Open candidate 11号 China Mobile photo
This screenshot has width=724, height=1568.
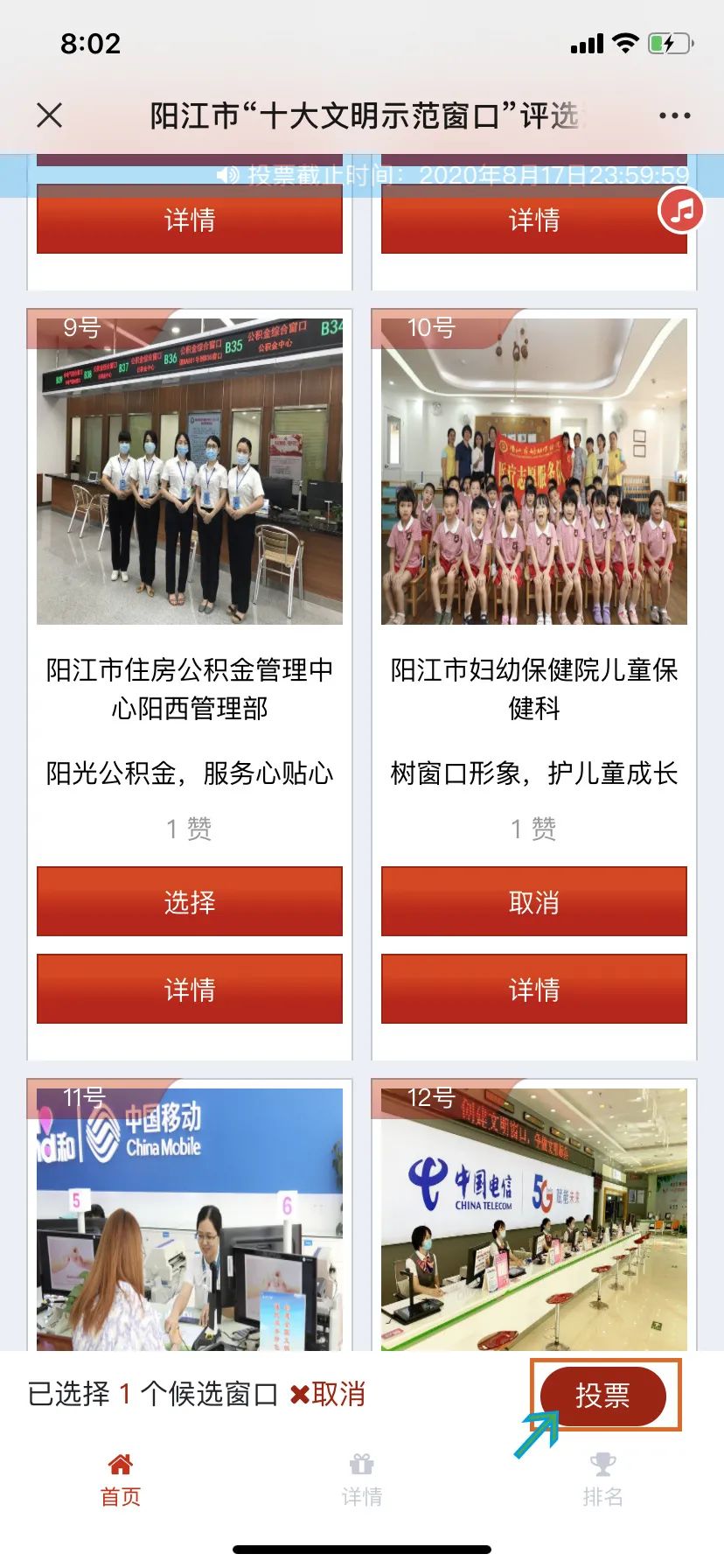190,1221
